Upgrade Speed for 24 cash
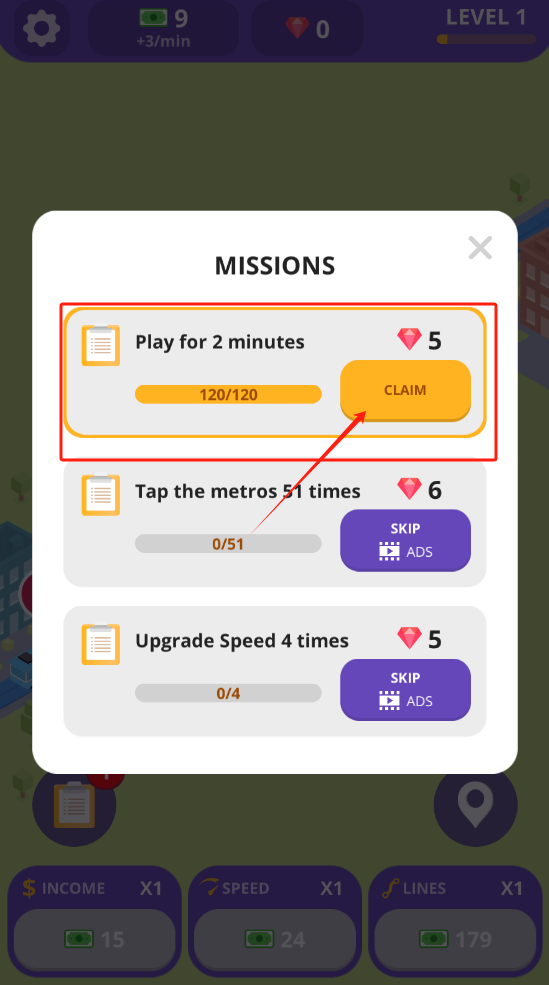Screen dimensions: 549x985 click(x=274, y=939)
